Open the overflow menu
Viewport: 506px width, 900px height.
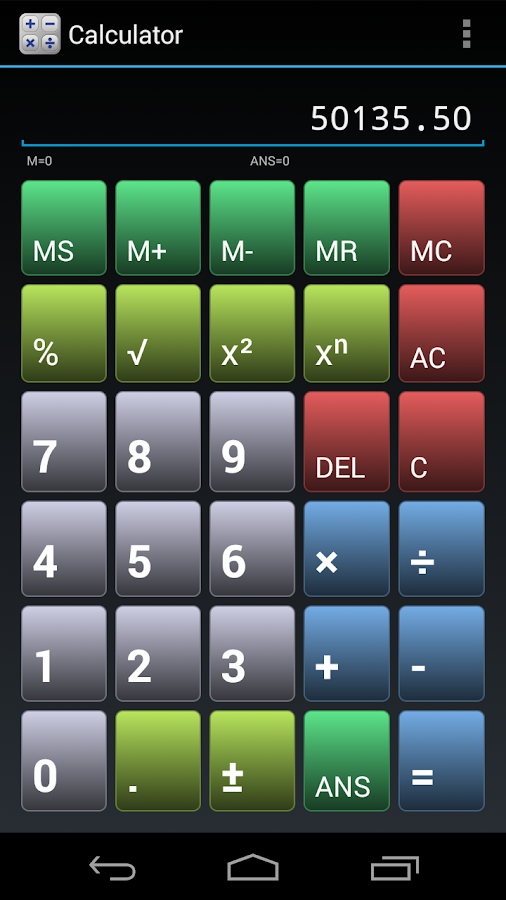click(466, 34)
